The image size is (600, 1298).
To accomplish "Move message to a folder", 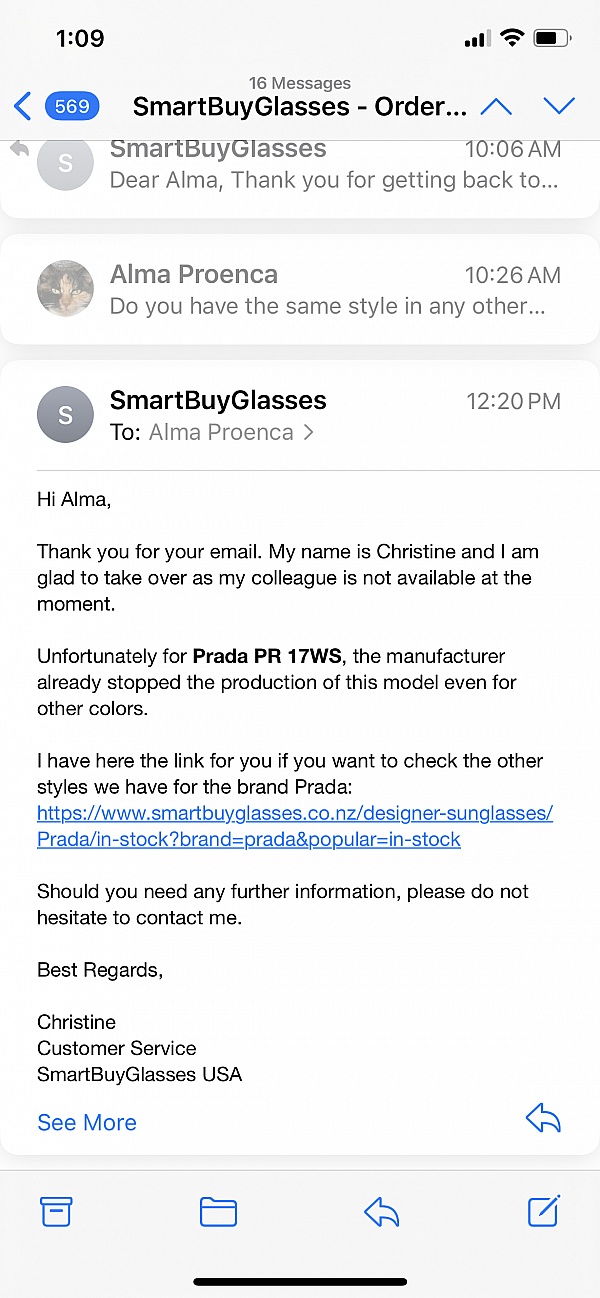I will click(218, 1212).
